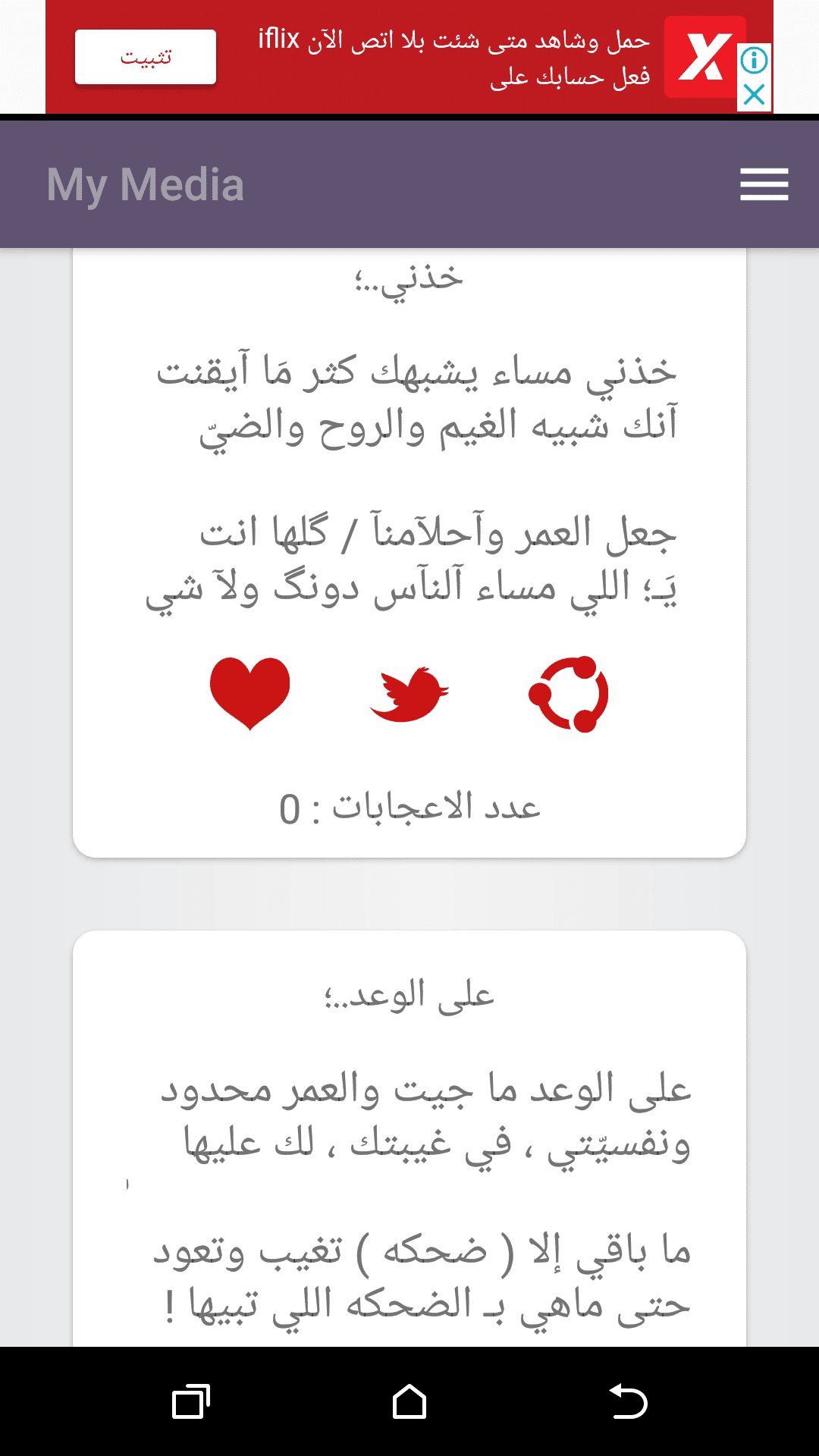The height and width of the screenshot is (1456, 819).
Task: Close the iflix ad banner
Action: pyautogui.click(x=754, y=95)
